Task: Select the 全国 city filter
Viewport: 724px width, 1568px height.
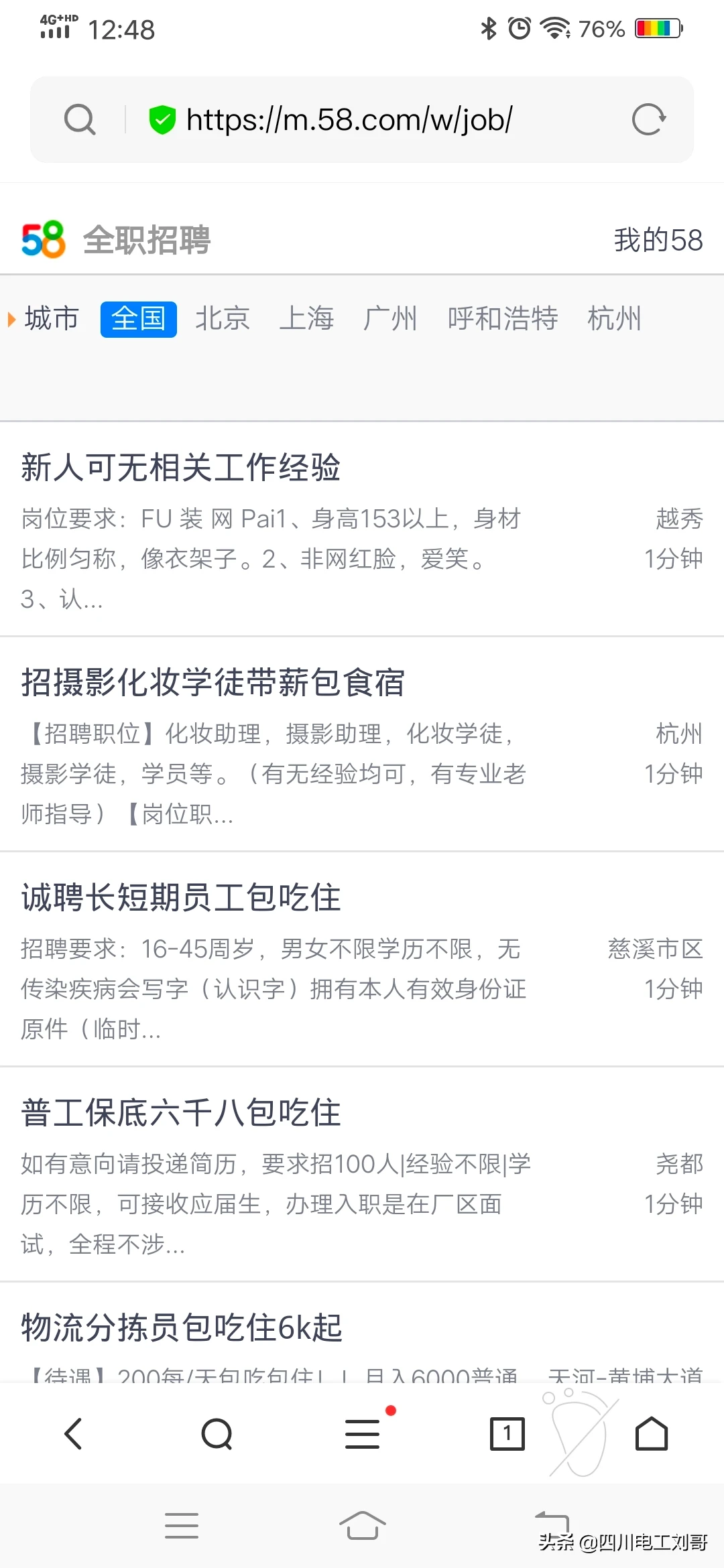Action: tap(138, 318)
